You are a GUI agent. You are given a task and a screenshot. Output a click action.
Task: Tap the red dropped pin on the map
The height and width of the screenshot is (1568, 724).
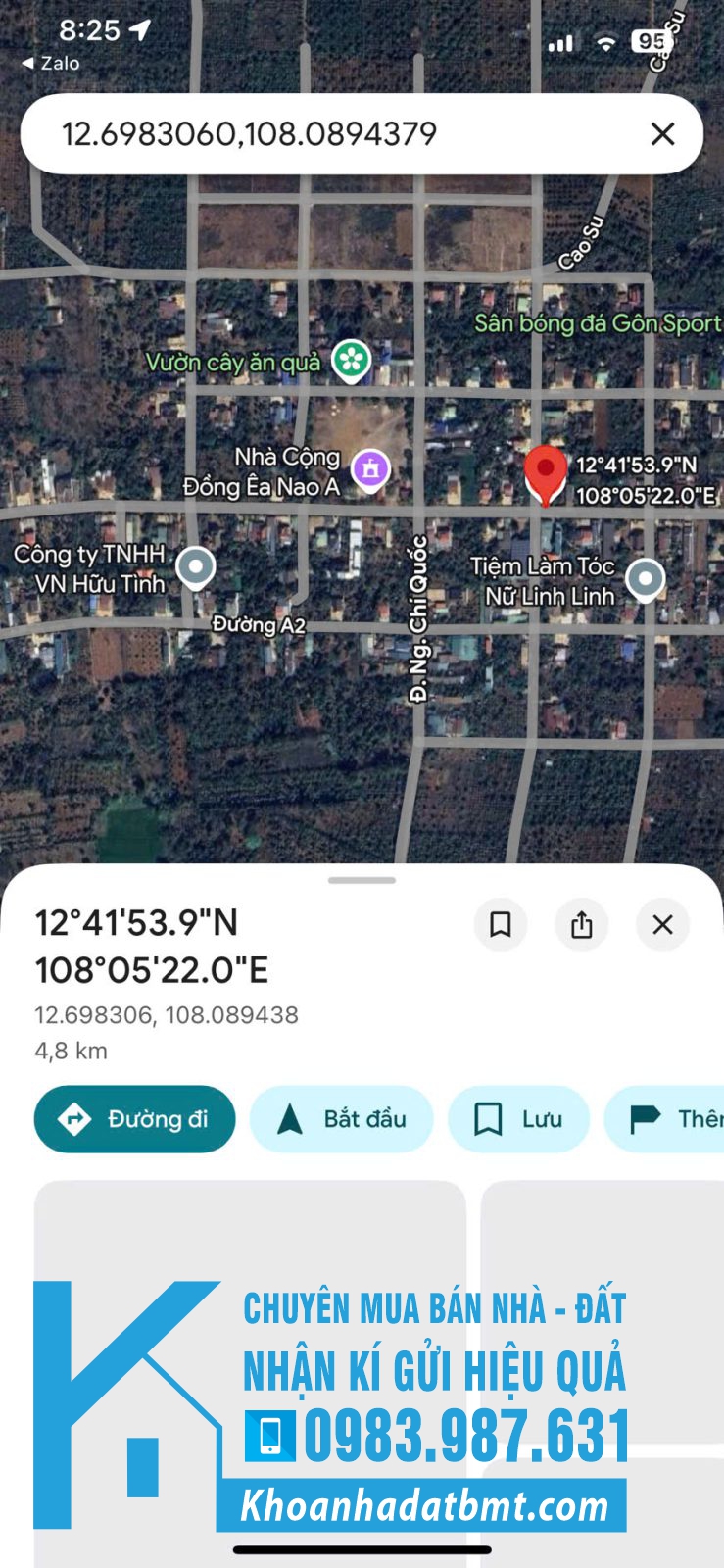[x=545, y=472]
